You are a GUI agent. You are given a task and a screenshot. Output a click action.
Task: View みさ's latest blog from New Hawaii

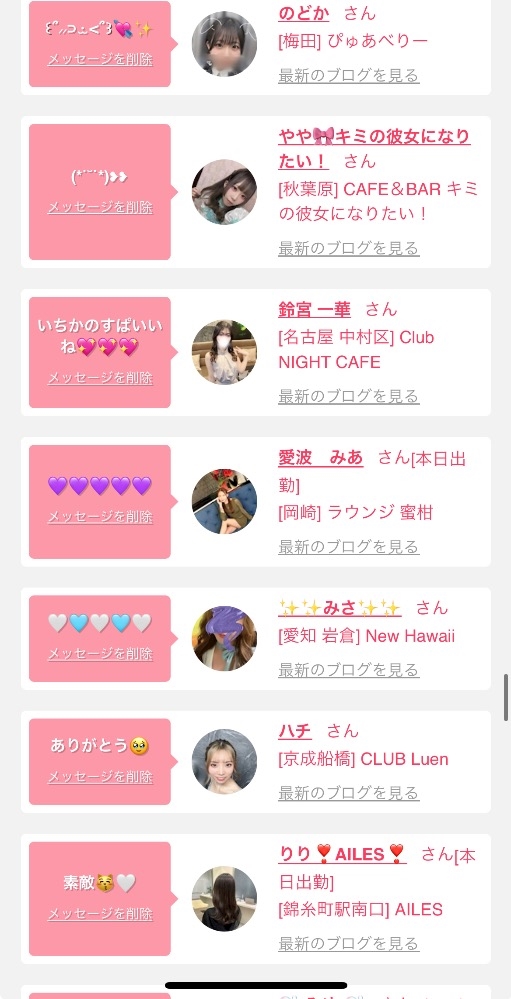349,670
